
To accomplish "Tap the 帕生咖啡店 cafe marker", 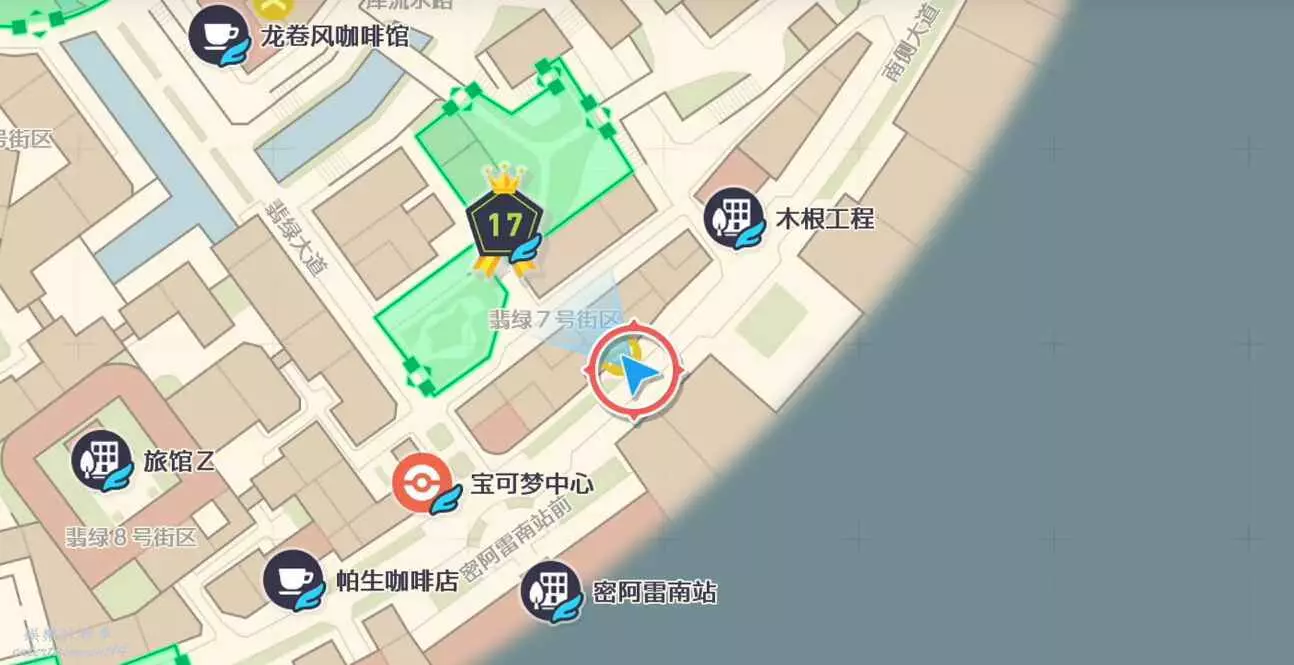I will tap(293, 580).
